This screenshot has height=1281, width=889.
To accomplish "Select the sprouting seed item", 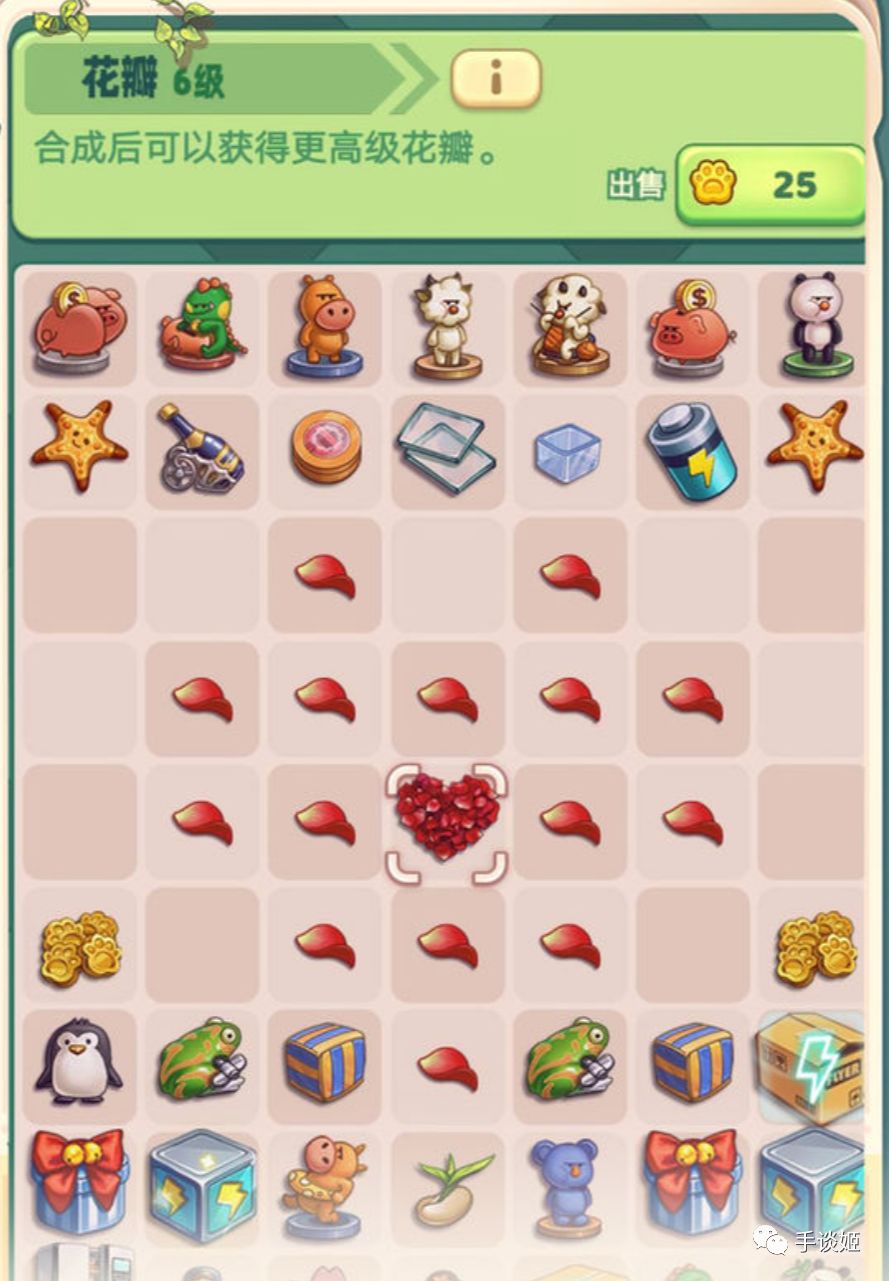I will coord(443,1185).
